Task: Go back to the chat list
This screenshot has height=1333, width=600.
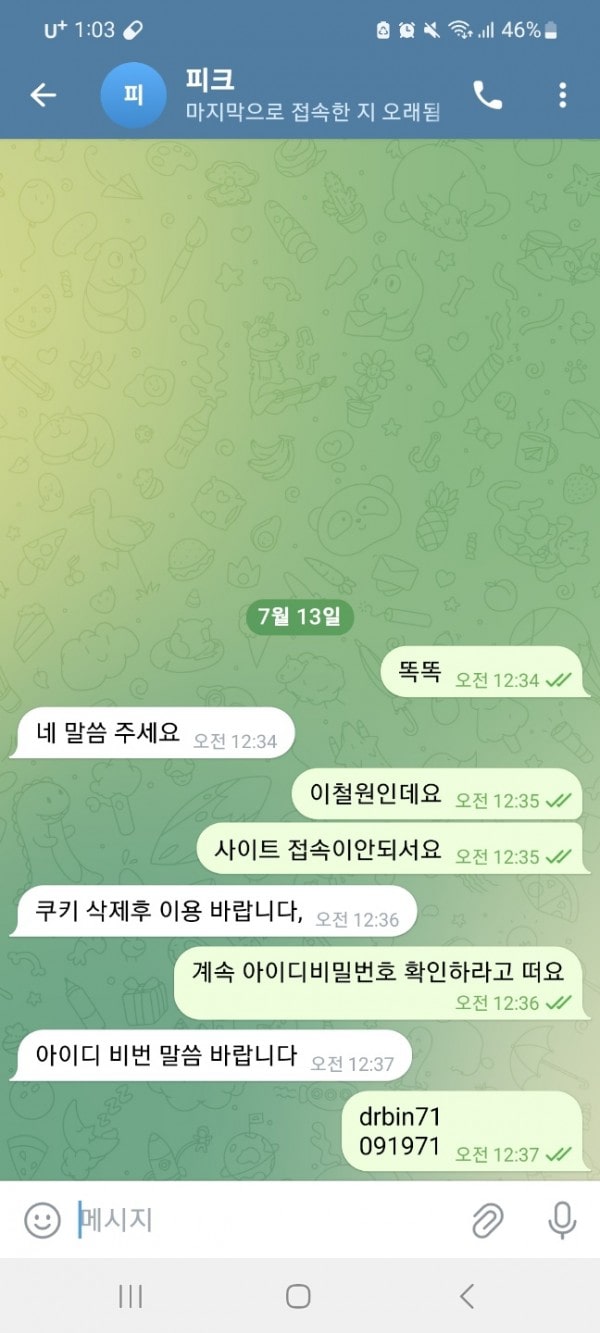Action: coord(43,95)
